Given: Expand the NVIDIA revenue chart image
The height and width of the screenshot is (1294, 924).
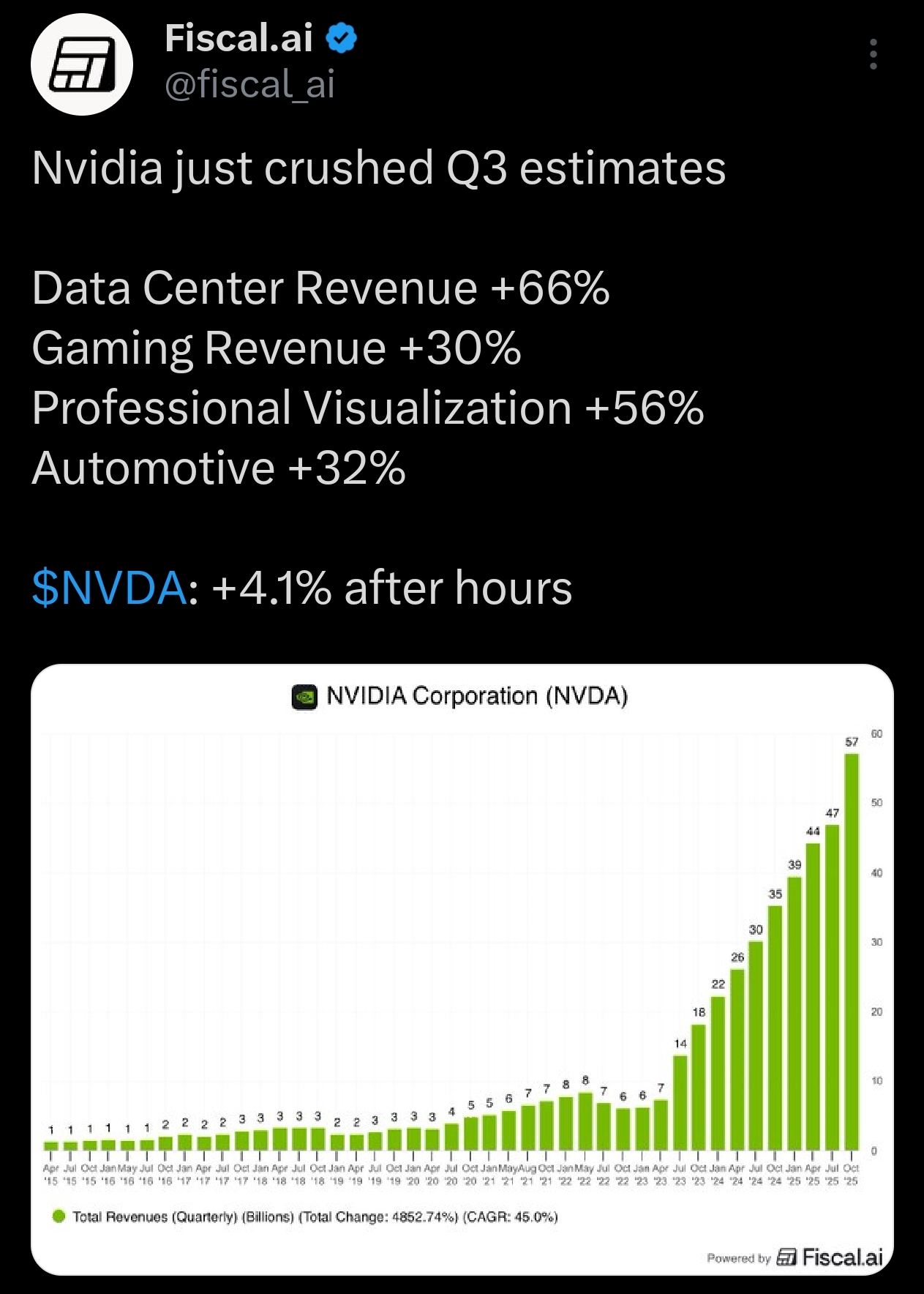Looking at the screenshot, I should (462, 970).
